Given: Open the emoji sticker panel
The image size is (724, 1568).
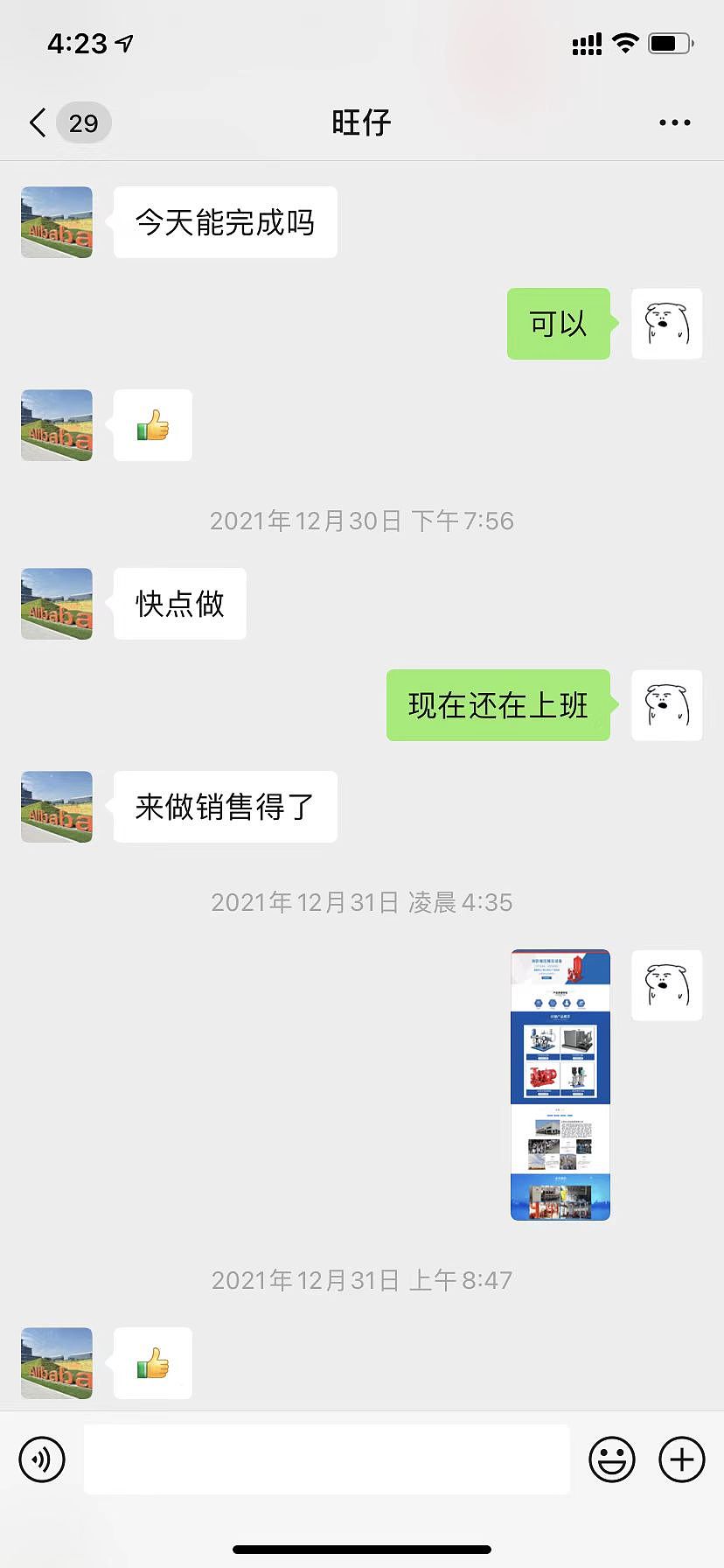Looking at the screenshot, I should tap(611, 1459).
